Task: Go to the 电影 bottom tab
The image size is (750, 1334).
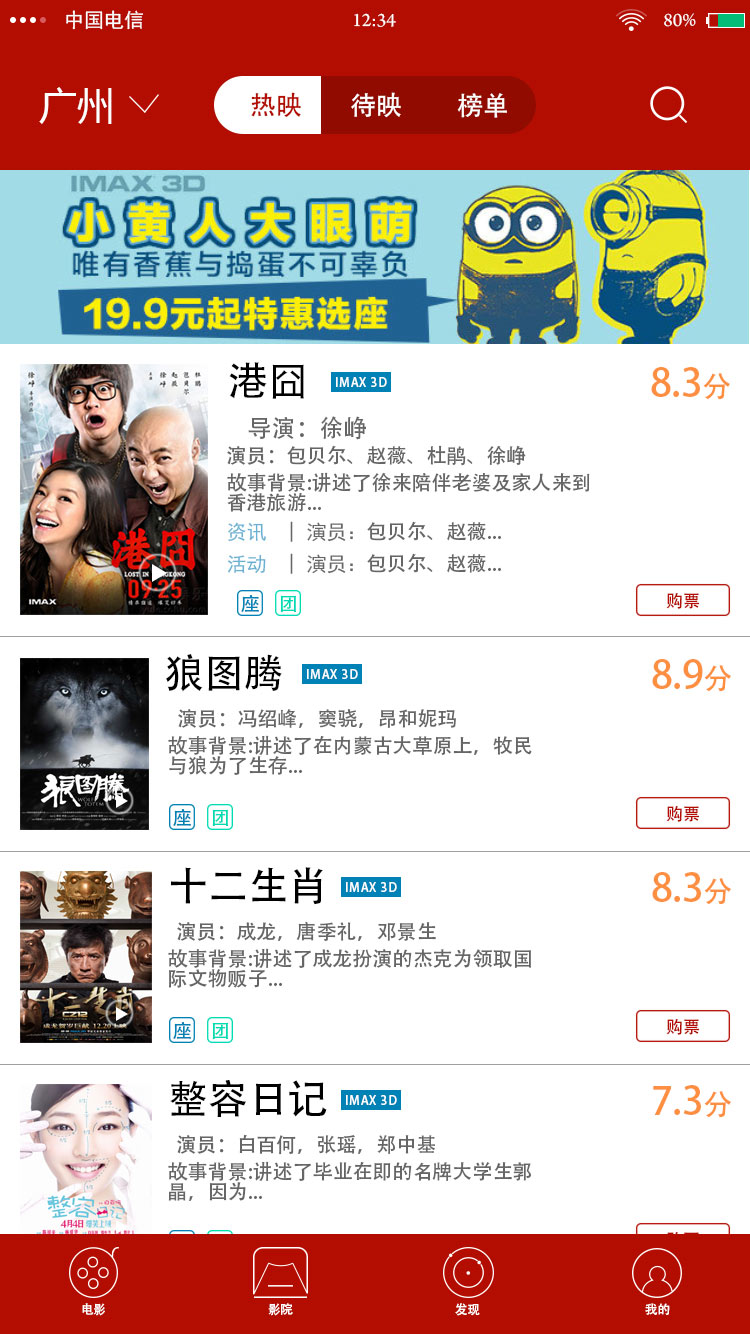Action: point(93,1282)
